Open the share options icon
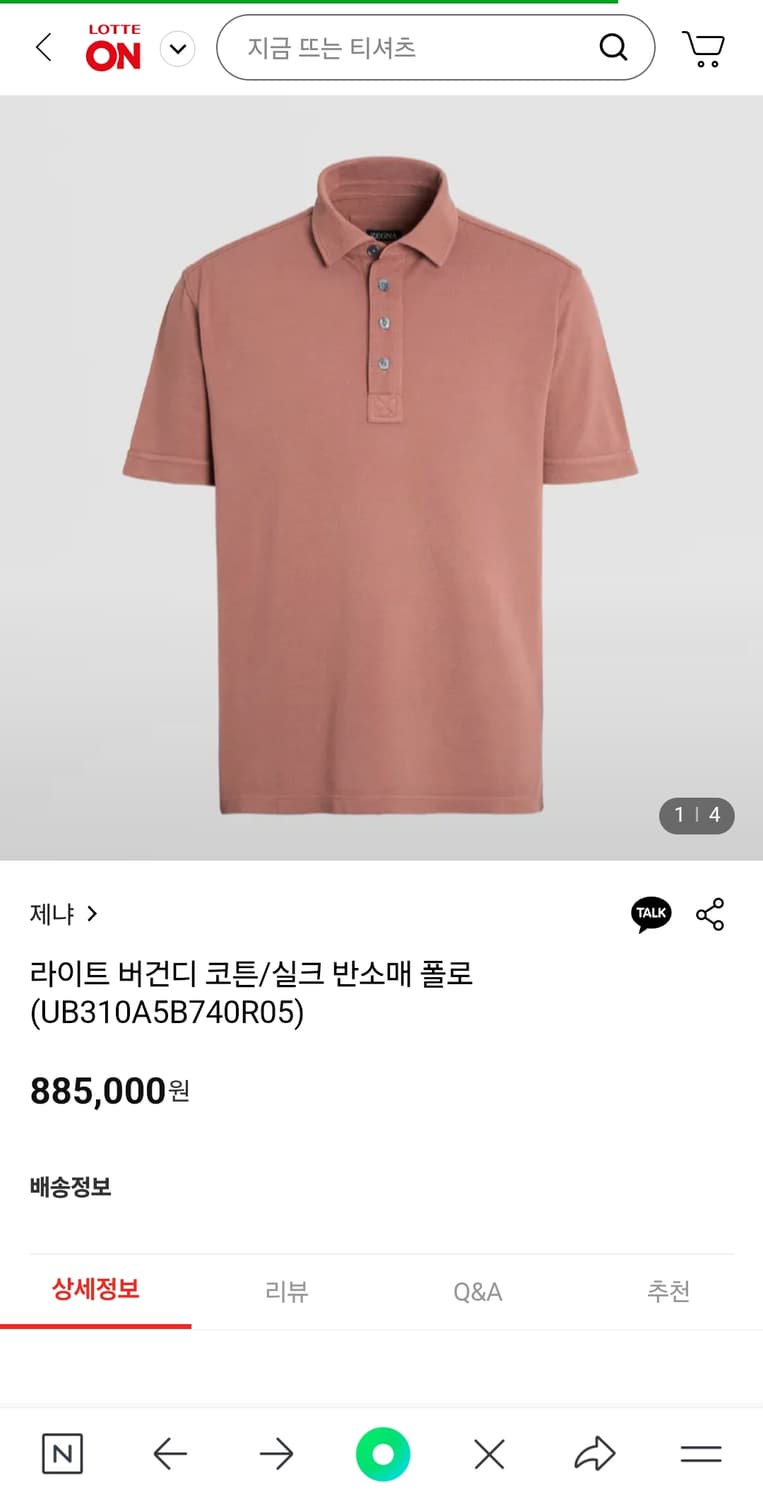763x1500 pixels. [x=710, y=913]
